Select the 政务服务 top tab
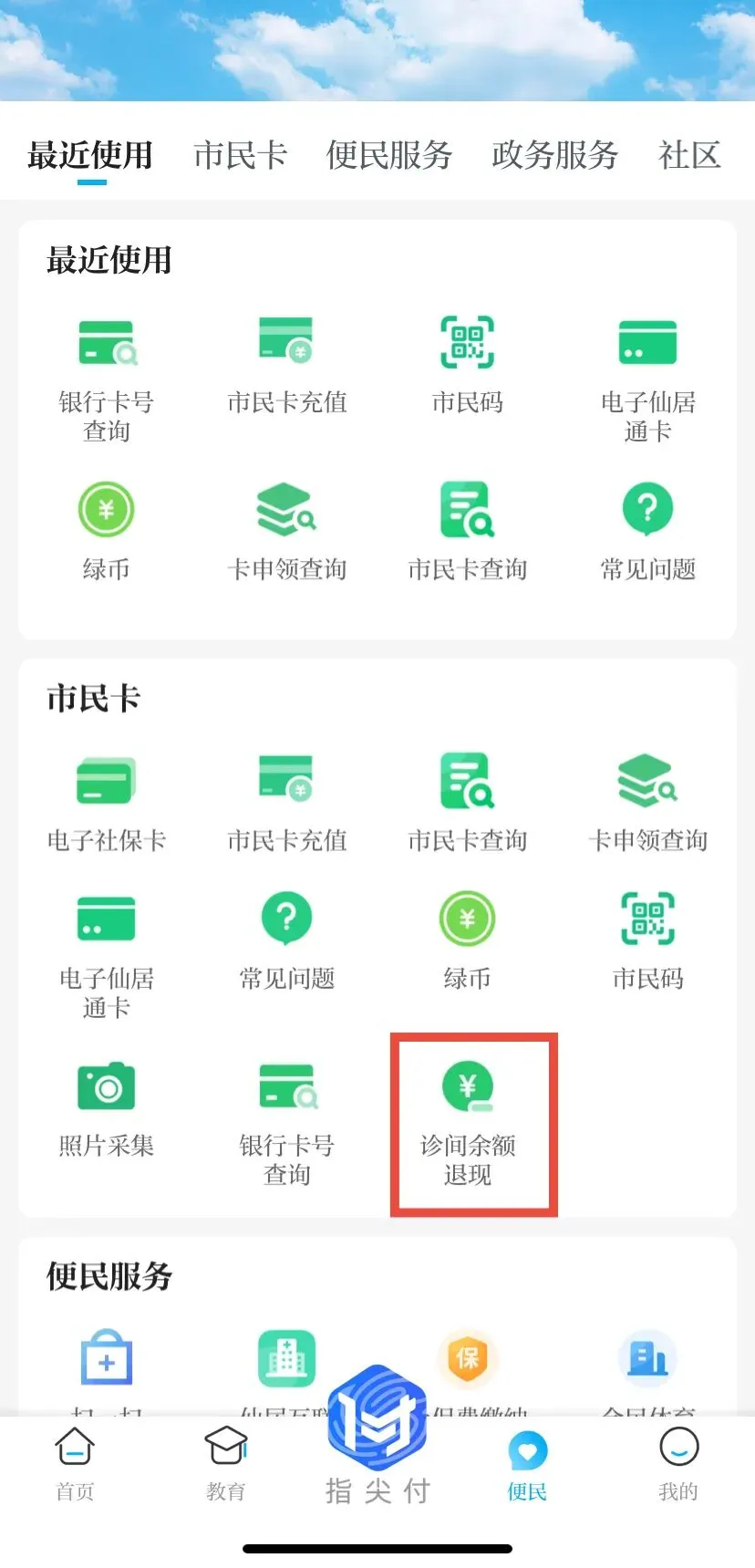This screenshot has width=755, height=1568. tap(554, 155)
